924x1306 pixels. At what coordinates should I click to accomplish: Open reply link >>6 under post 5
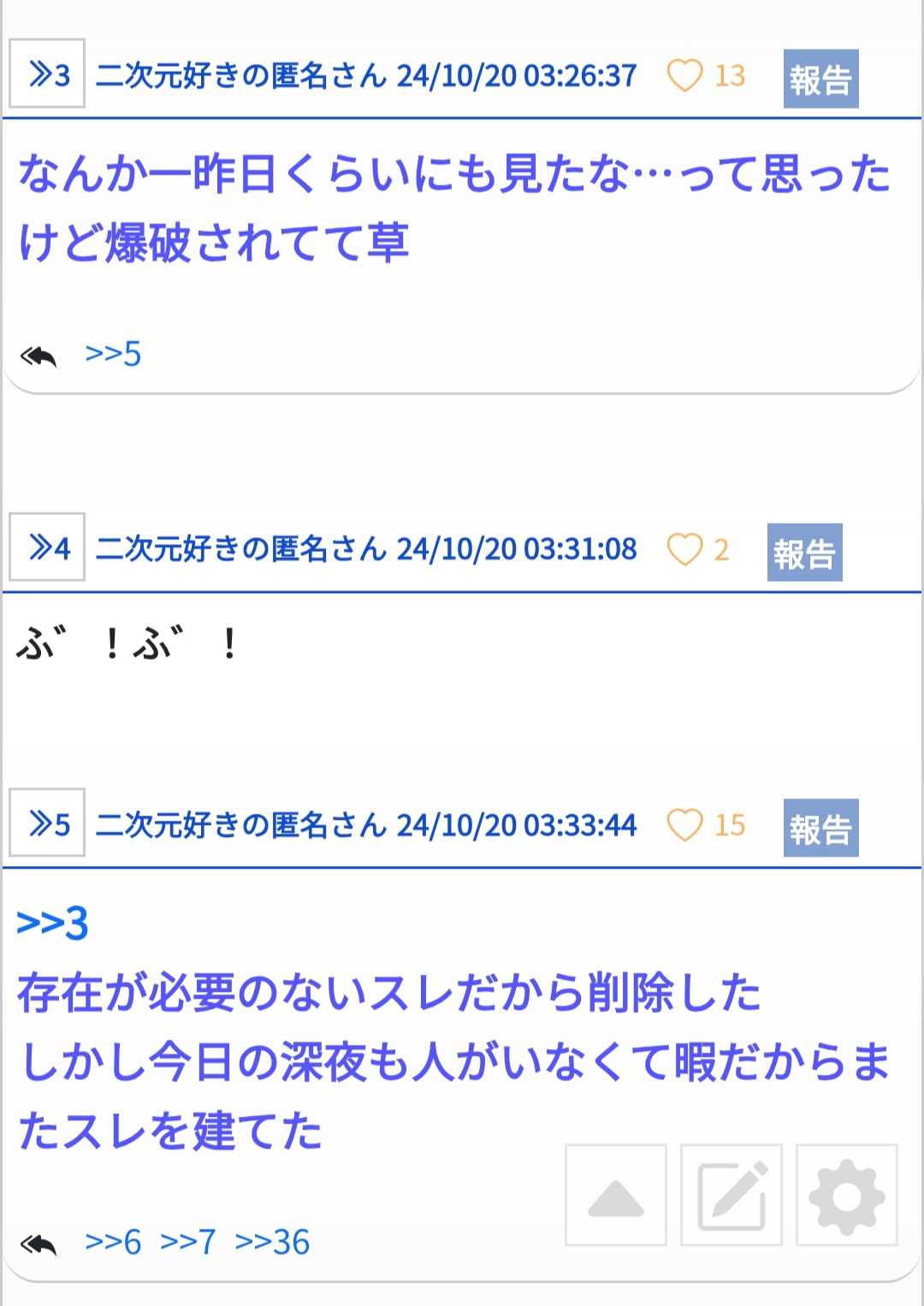[113, 1242]
